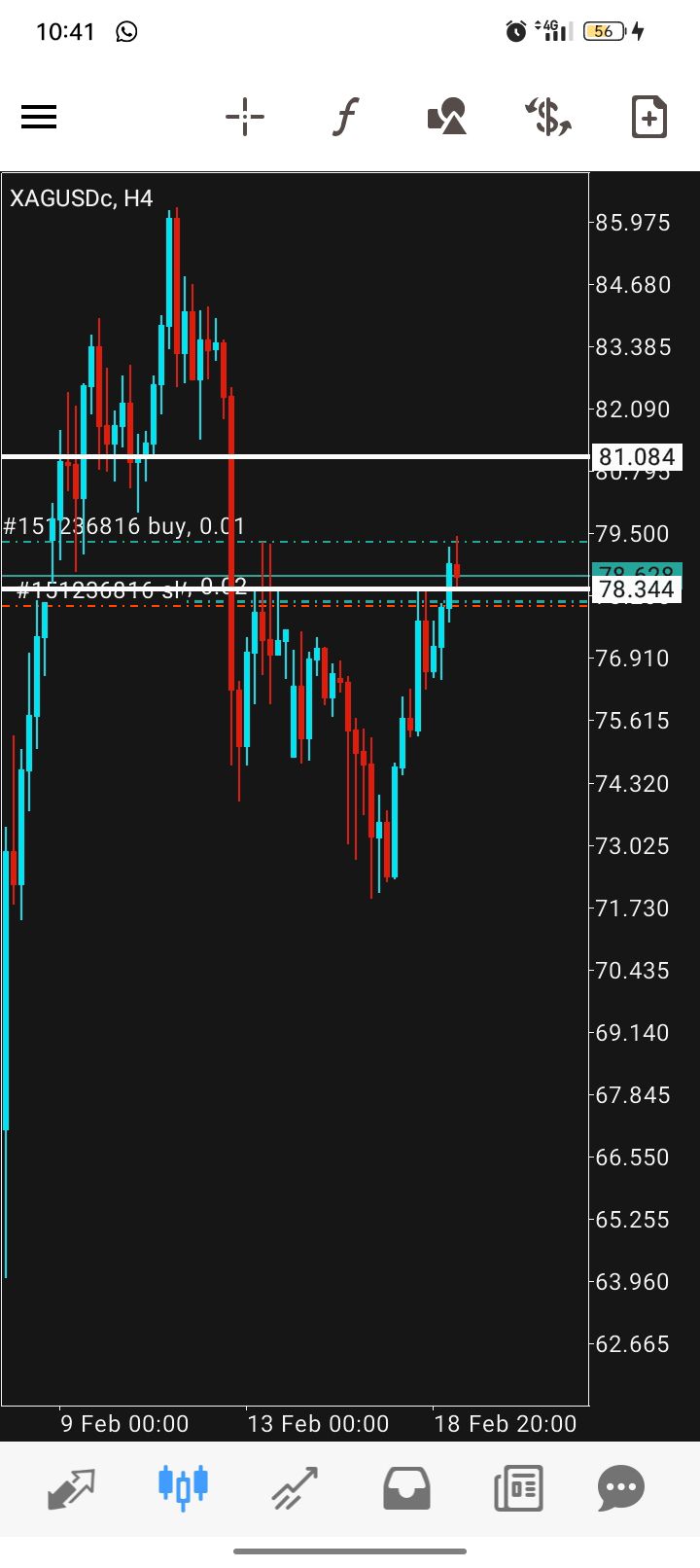Image resolution: width=700 pixels, height=1568 pixels.
Task: Create a new order
Action: (648, 118)
